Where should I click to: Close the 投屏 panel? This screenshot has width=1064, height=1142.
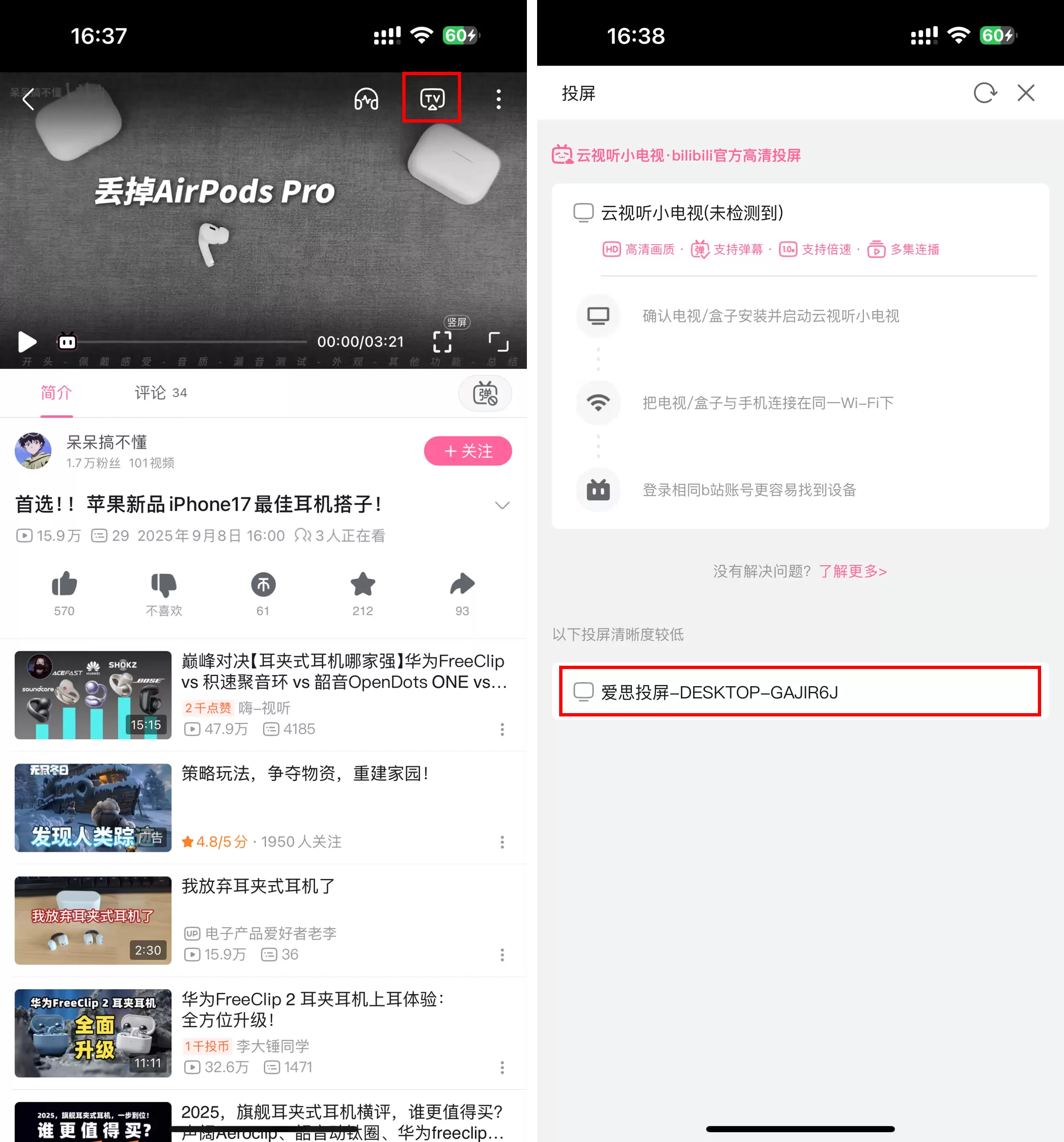tap(1026, 93)
